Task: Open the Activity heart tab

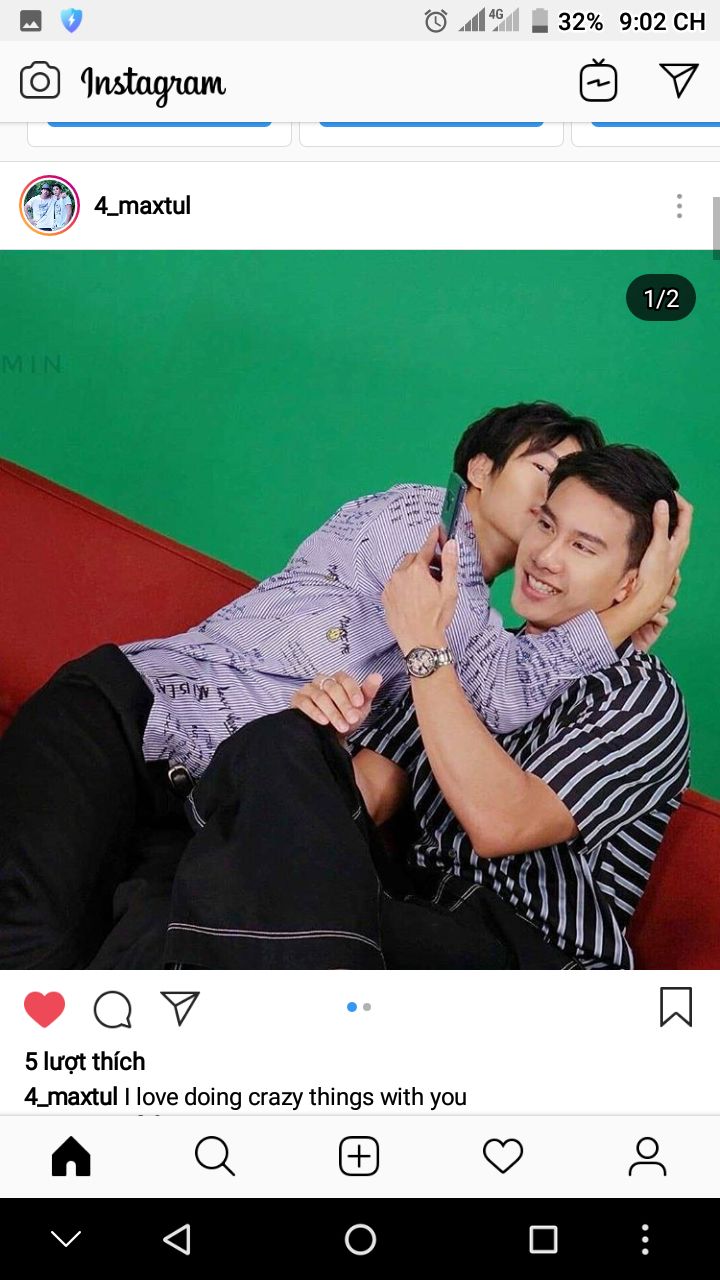Action: pyautogui.click(x=503, y=1157)
